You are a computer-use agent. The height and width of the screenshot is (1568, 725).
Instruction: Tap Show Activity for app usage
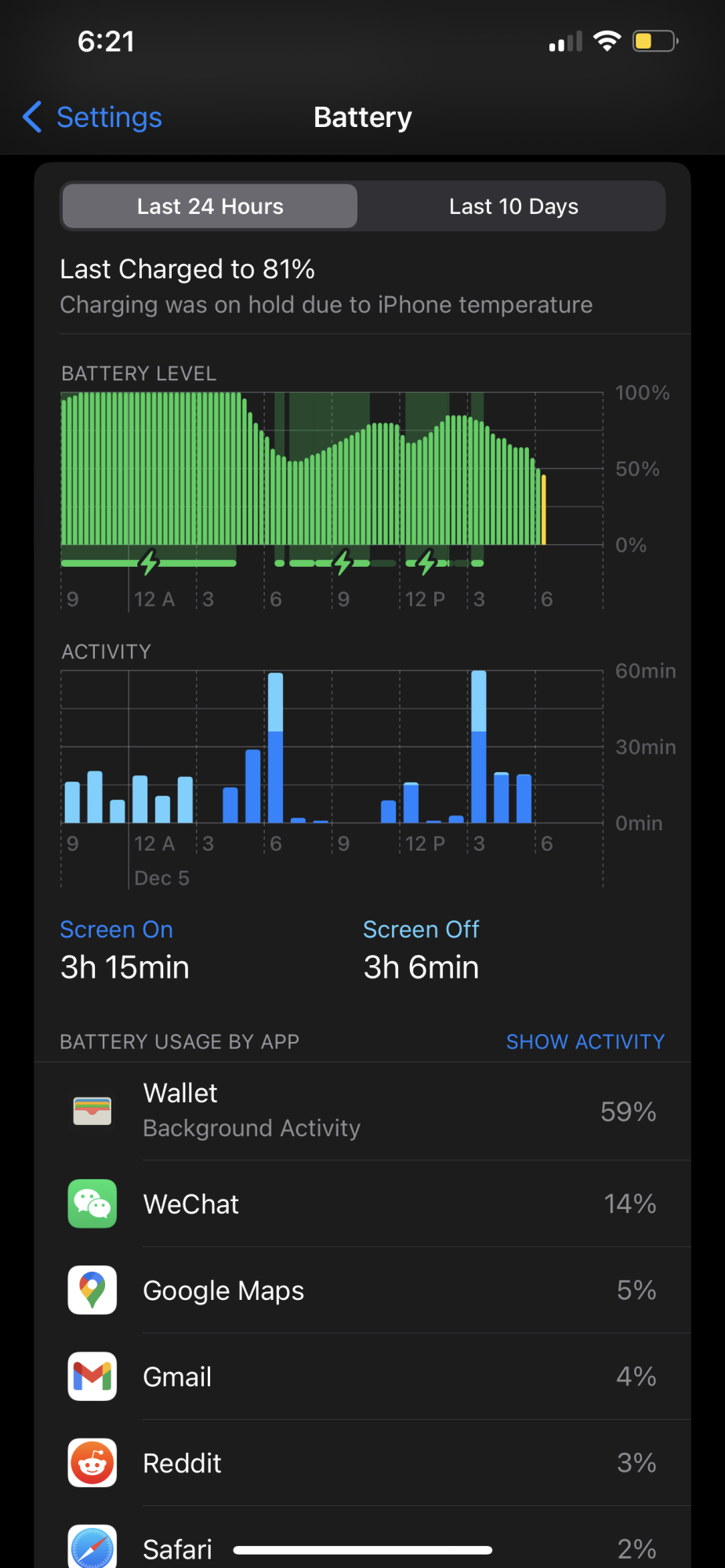585,1041
